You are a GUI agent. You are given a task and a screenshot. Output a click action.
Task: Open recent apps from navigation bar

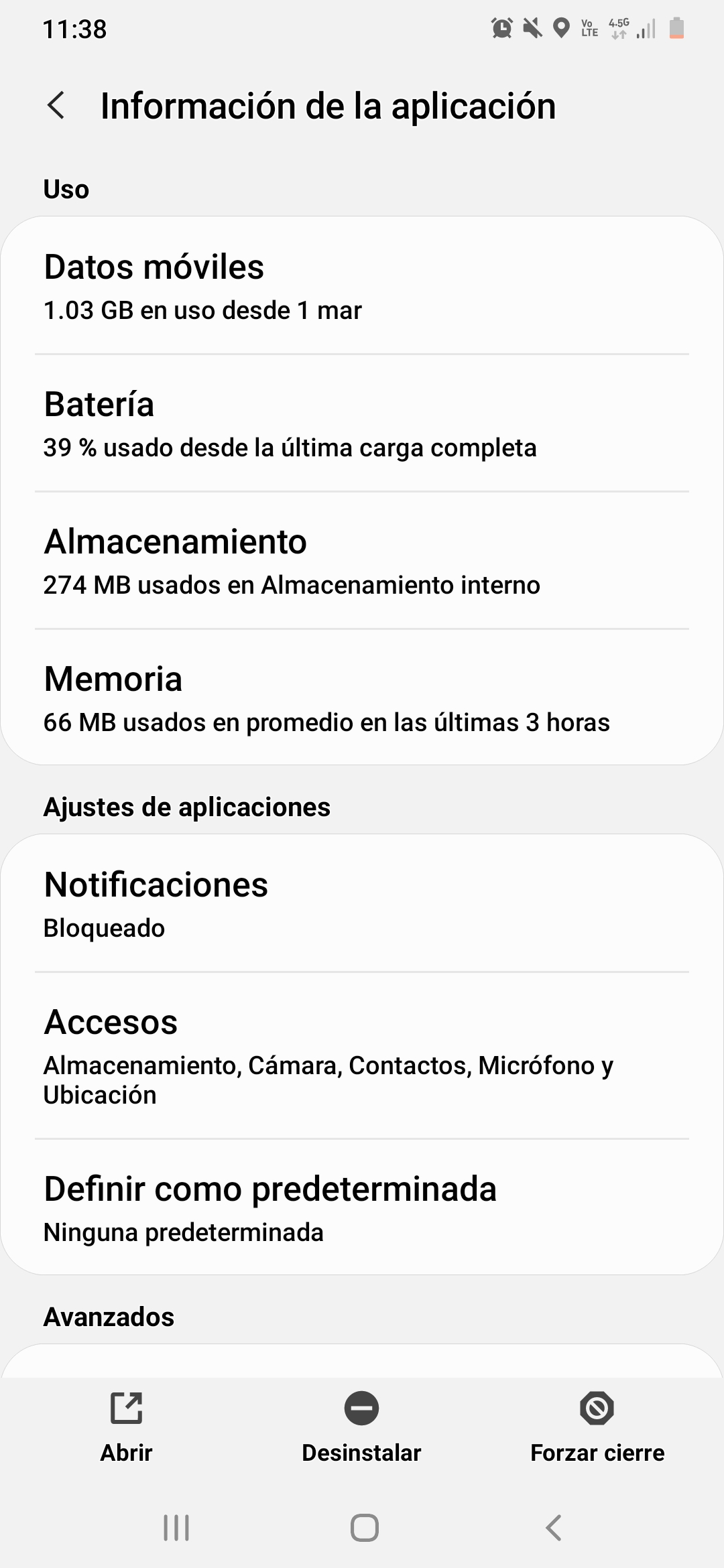[176, 1528]
